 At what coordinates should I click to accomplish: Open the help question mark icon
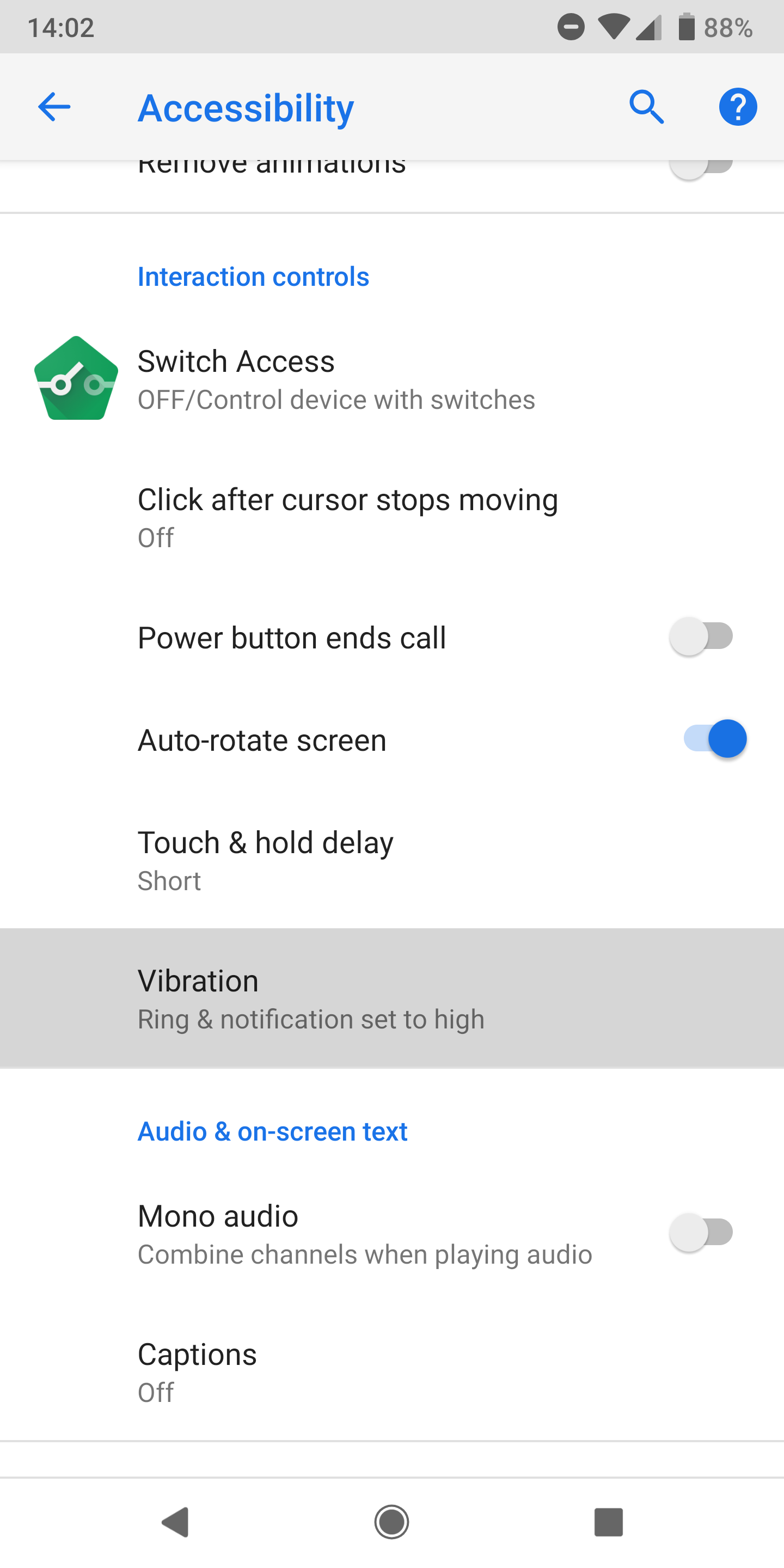[x=737, y=107]
